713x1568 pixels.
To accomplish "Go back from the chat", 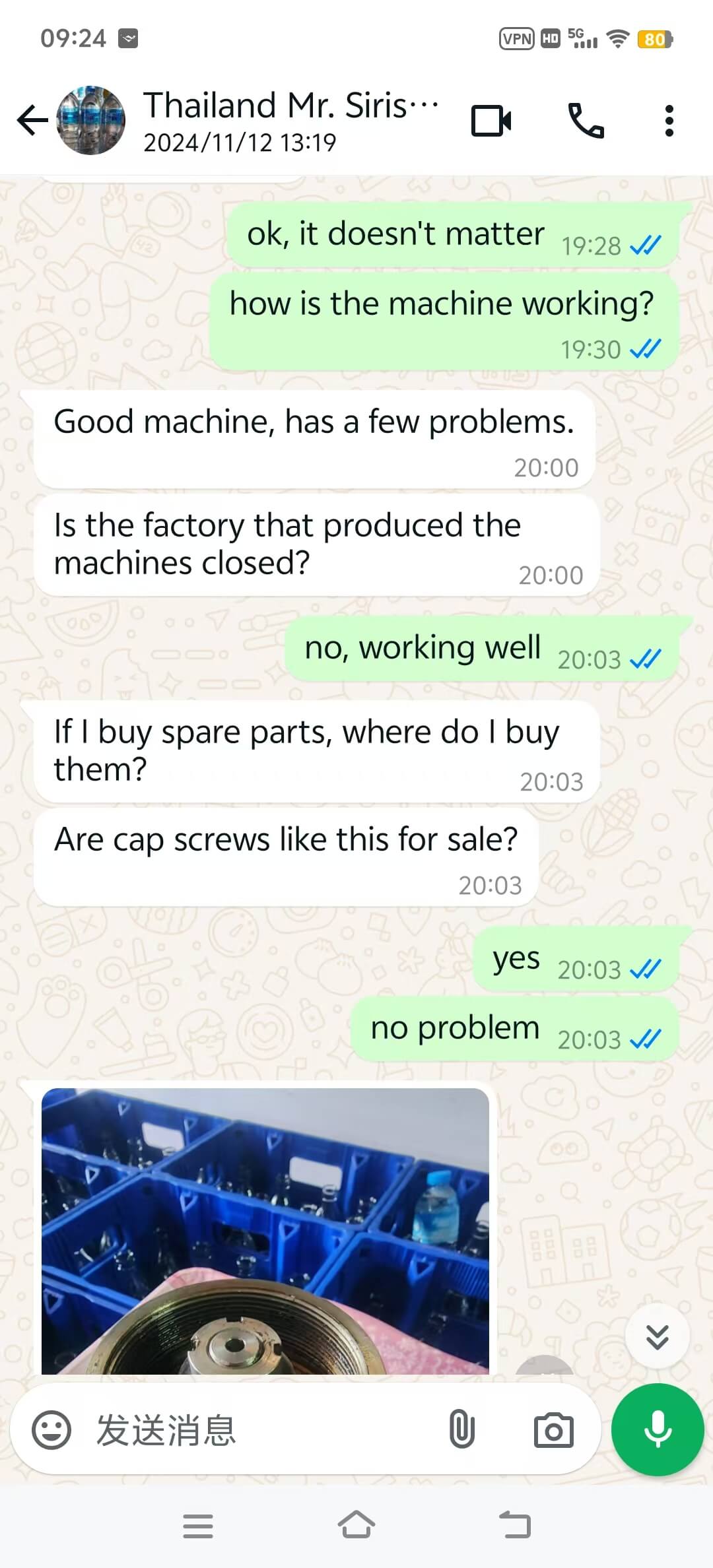I will (32, 120).
